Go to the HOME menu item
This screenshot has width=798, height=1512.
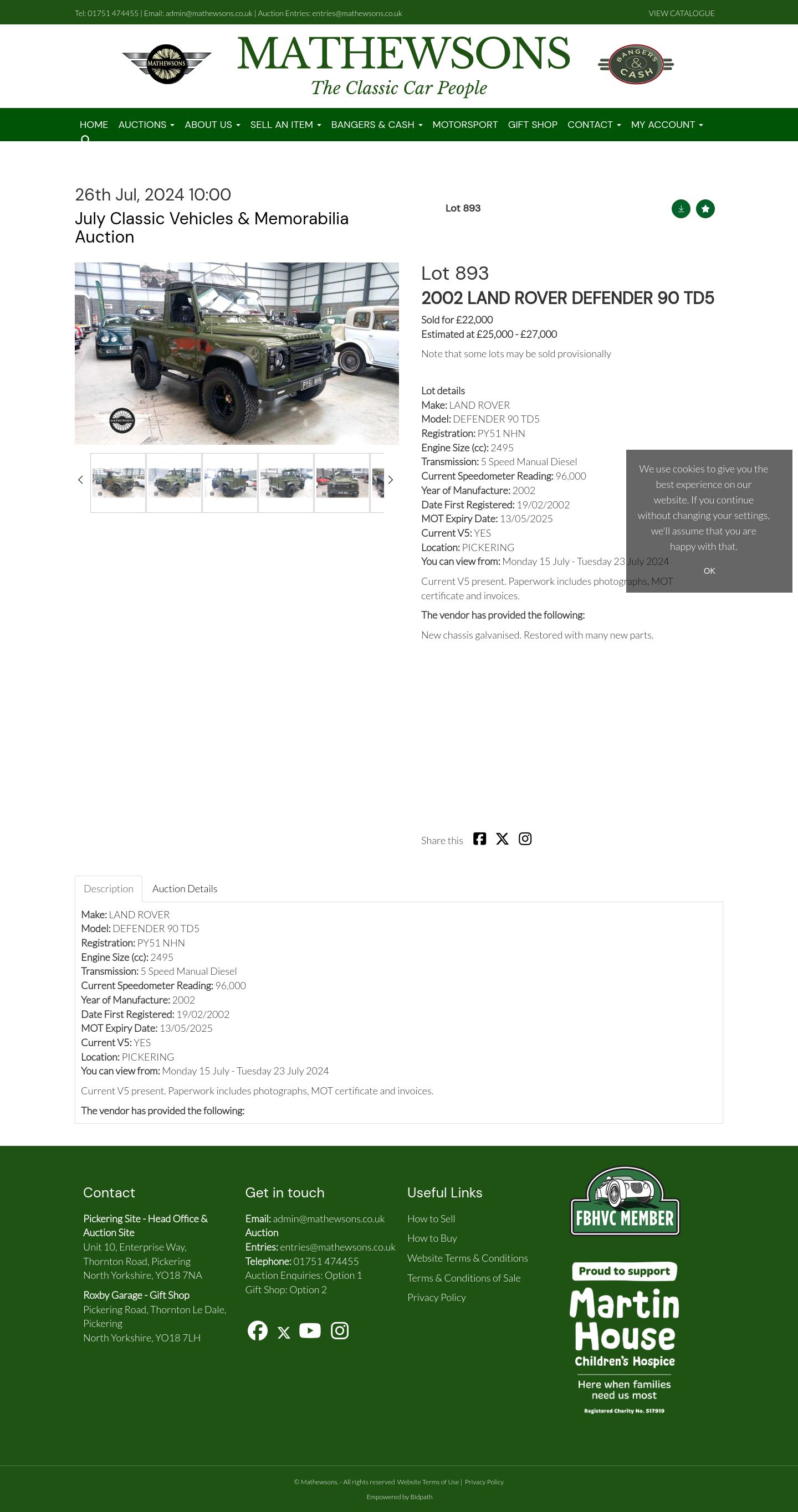(x=94, y=125)
